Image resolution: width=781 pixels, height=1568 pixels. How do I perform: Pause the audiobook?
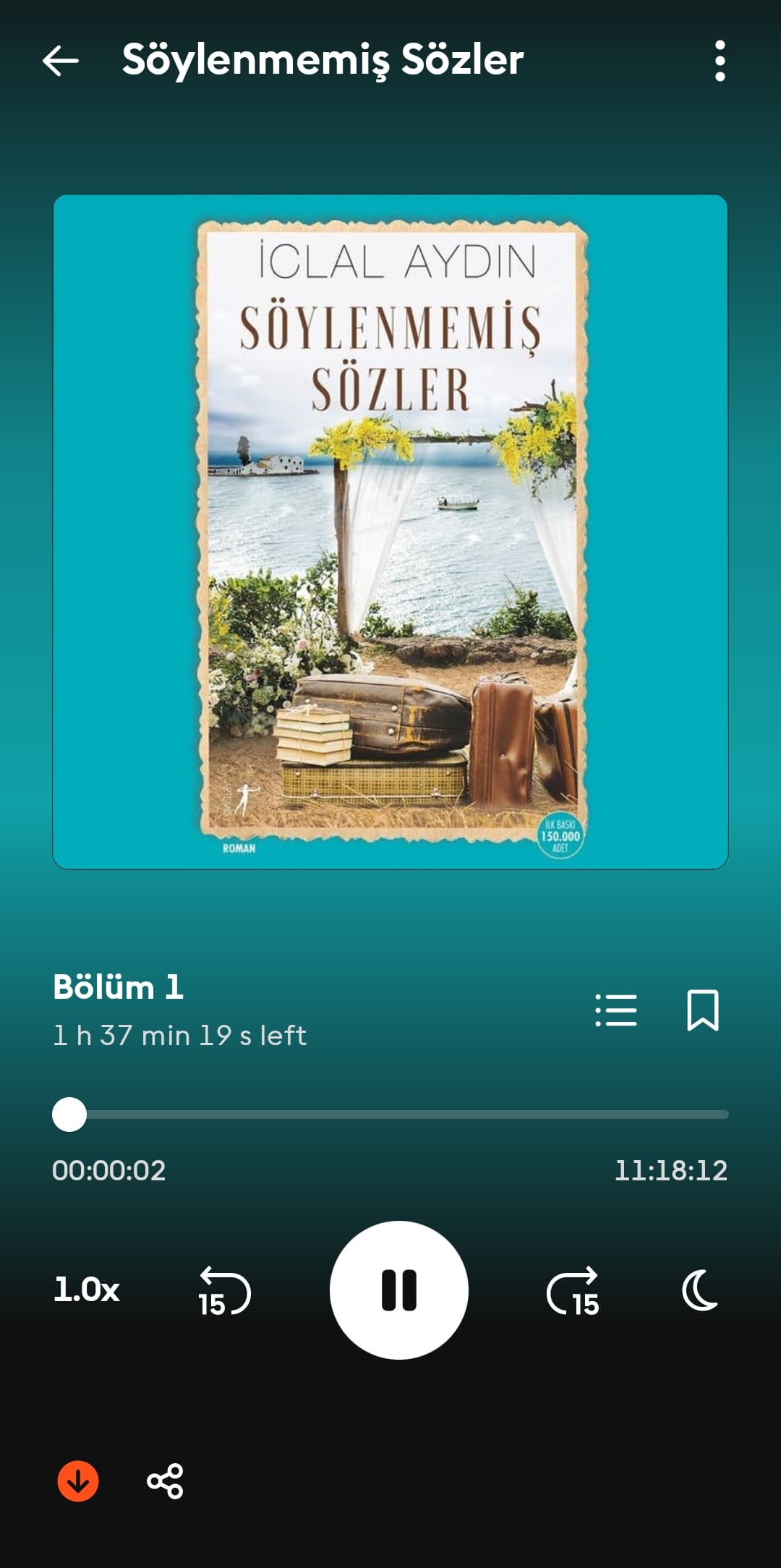398,1290
